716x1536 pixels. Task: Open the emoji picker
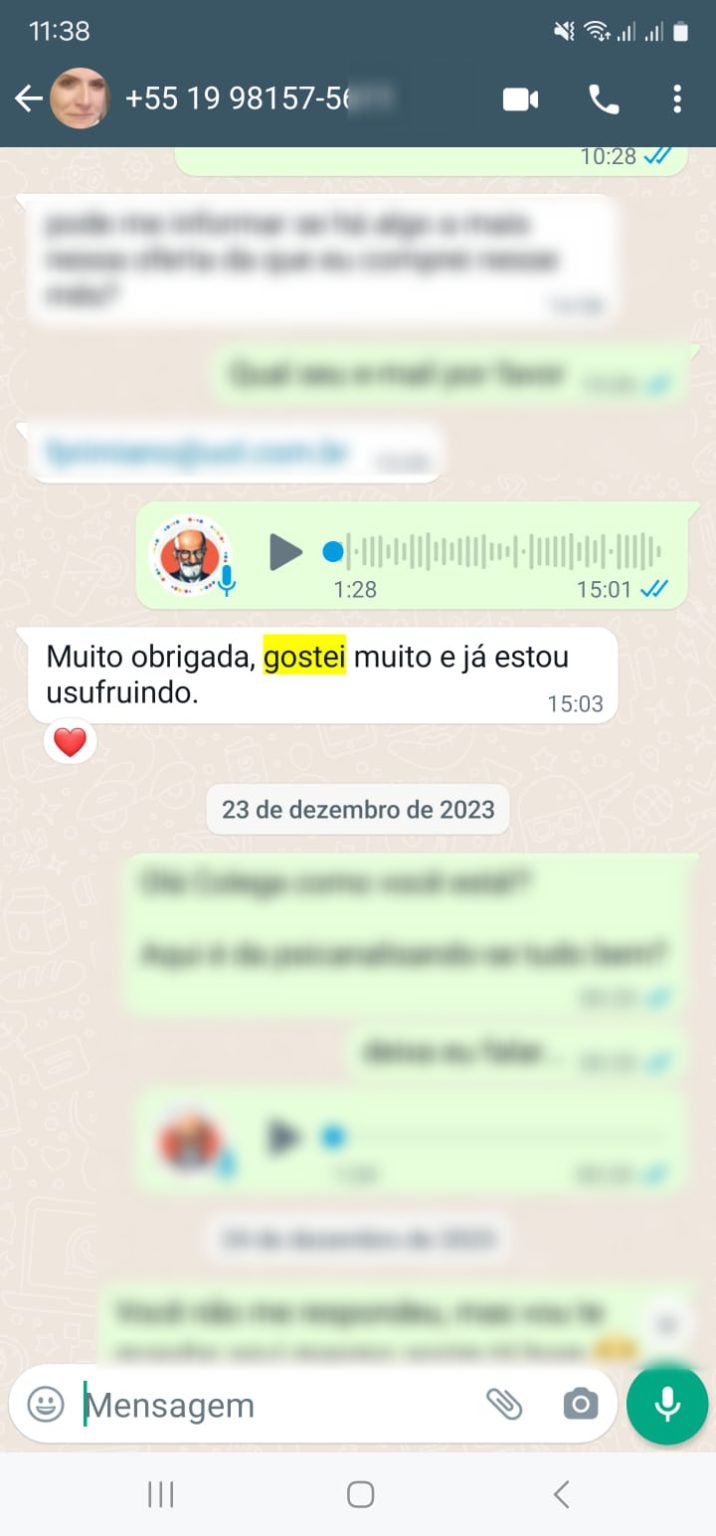45,1404
